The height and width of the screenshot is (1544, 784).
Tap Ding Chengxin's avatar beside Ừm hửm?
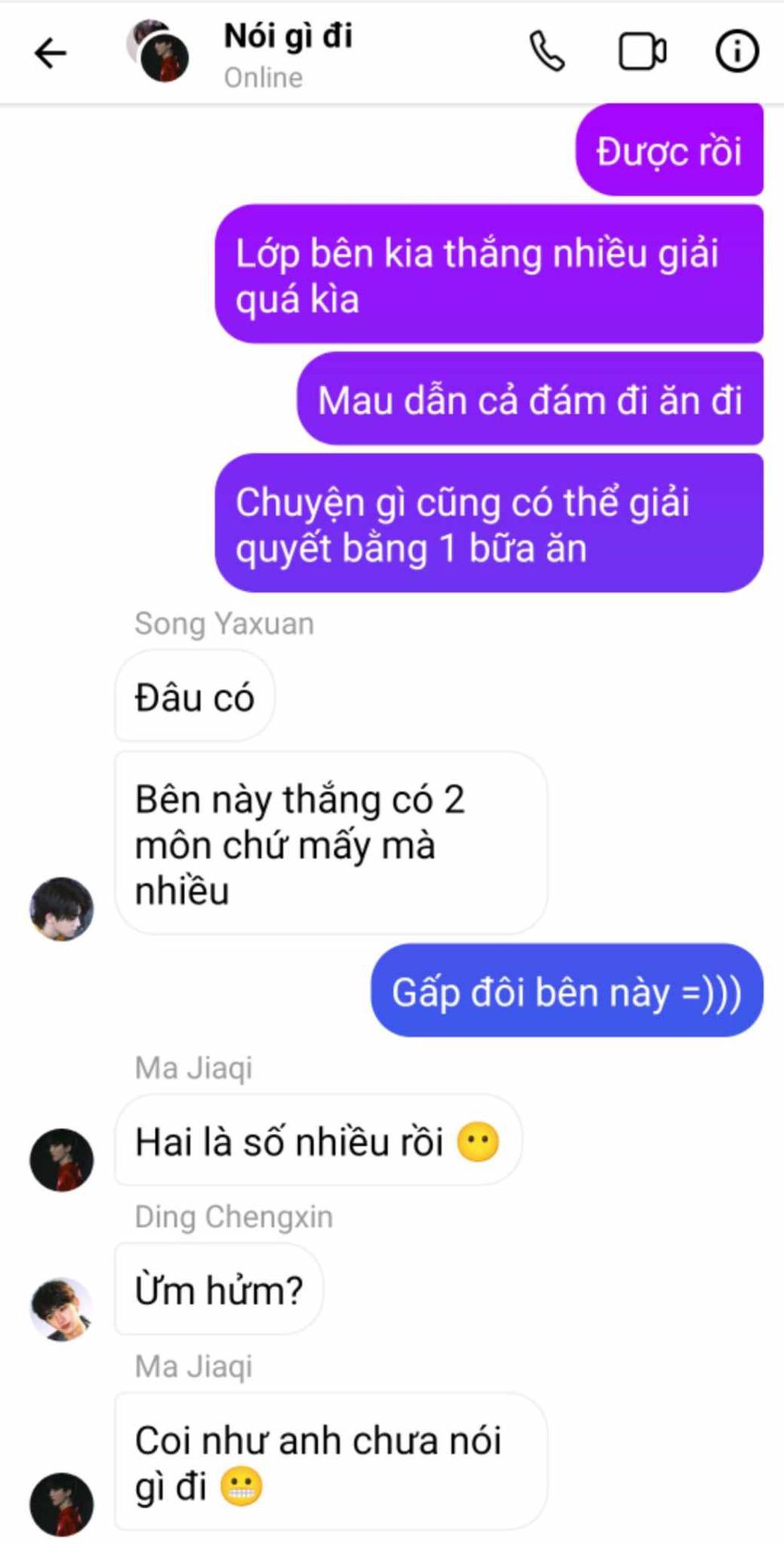[62, 1308]
